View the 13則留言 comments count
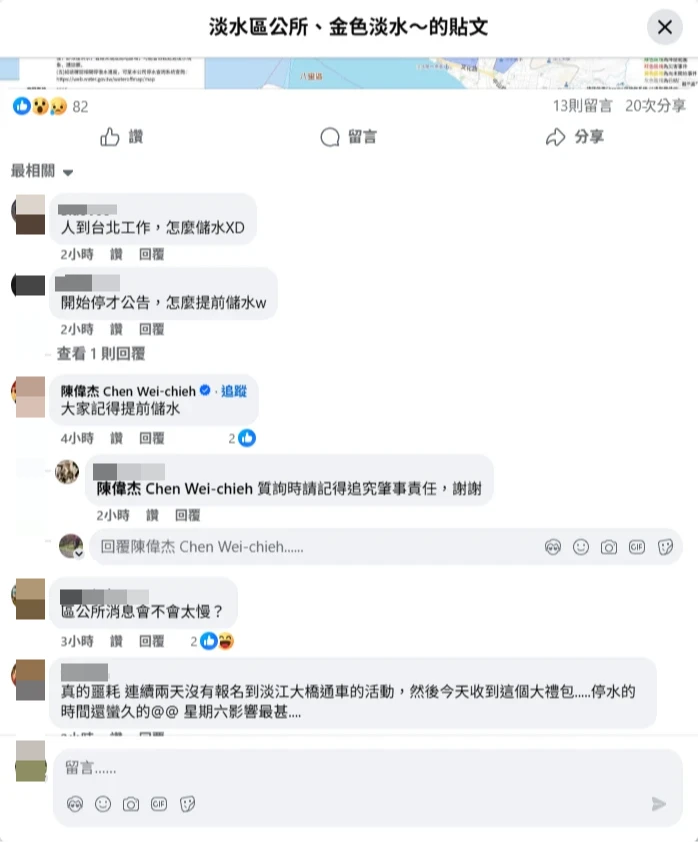 coord(582,106)
